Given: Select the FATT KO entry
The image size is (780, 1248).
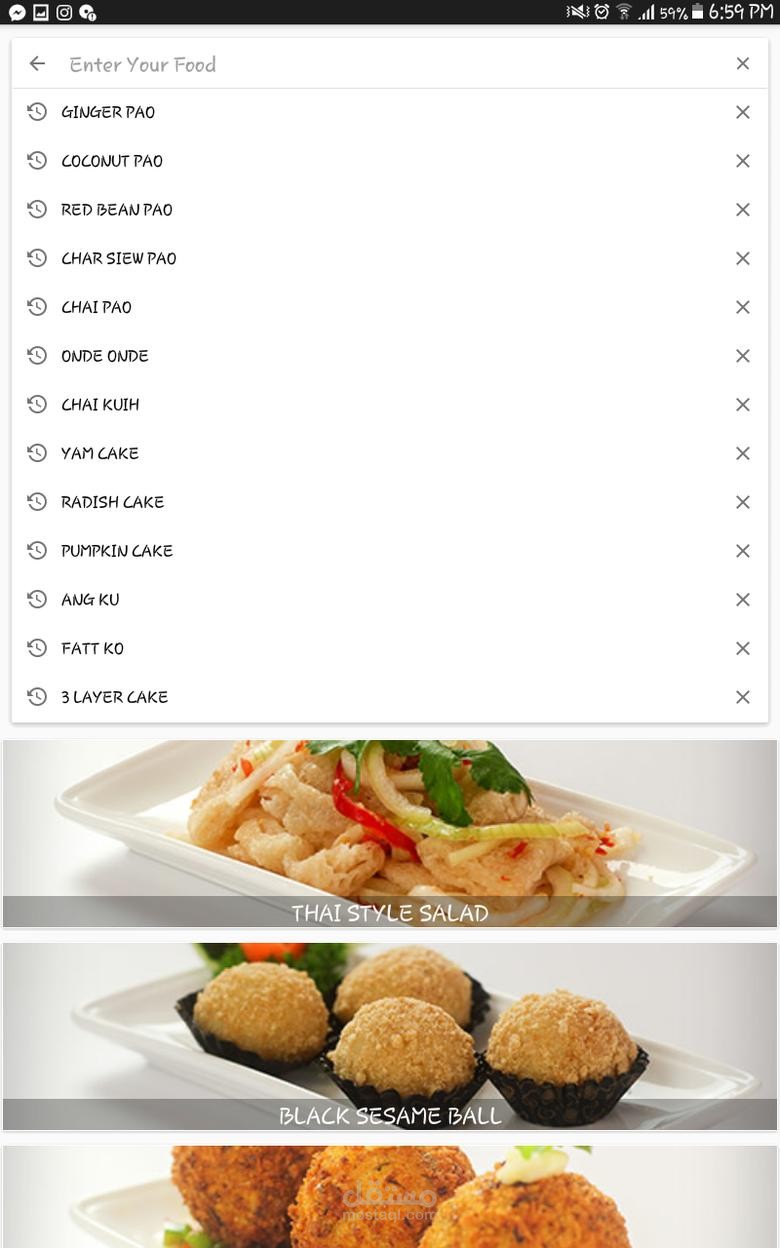Looking at the screenshot, I should (x=92, y=648).
